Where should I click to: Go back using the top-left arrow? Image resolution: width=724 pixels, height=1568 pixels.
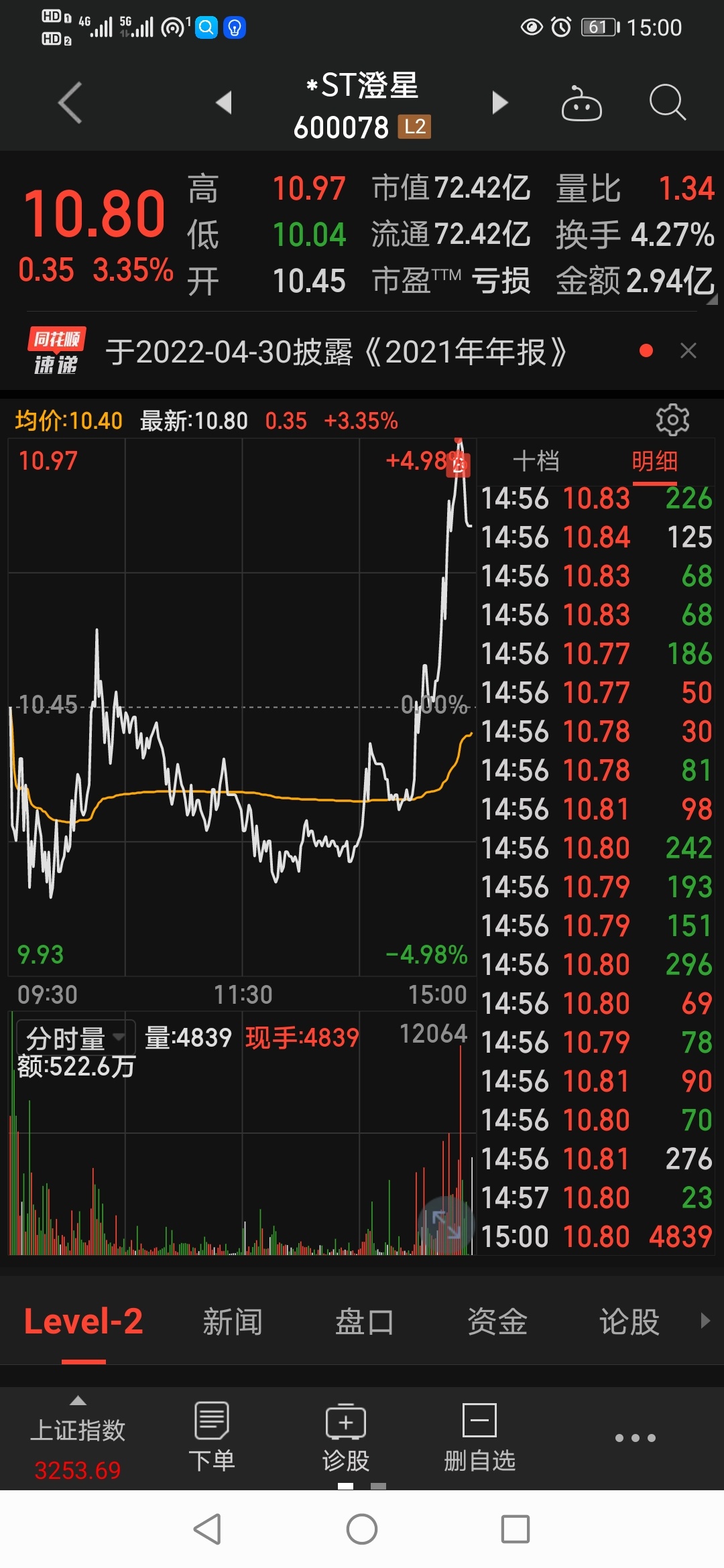click(70, 103)
